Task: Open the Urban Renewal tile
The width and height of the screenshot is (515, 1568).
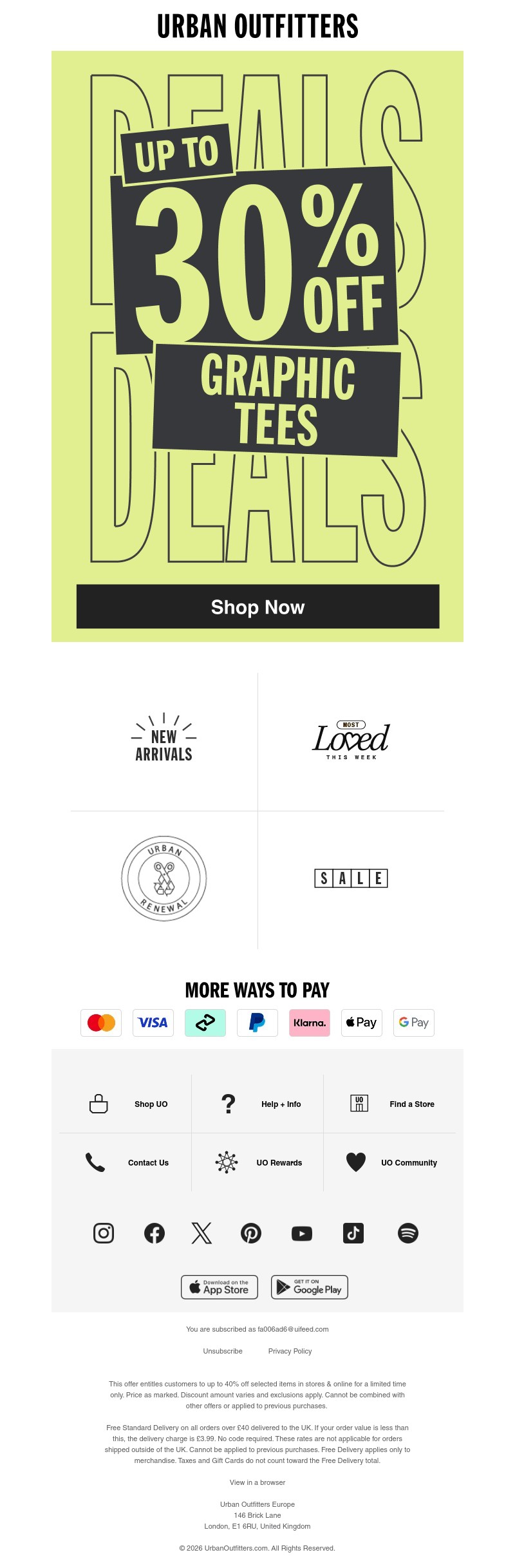Action: point(164,878)
